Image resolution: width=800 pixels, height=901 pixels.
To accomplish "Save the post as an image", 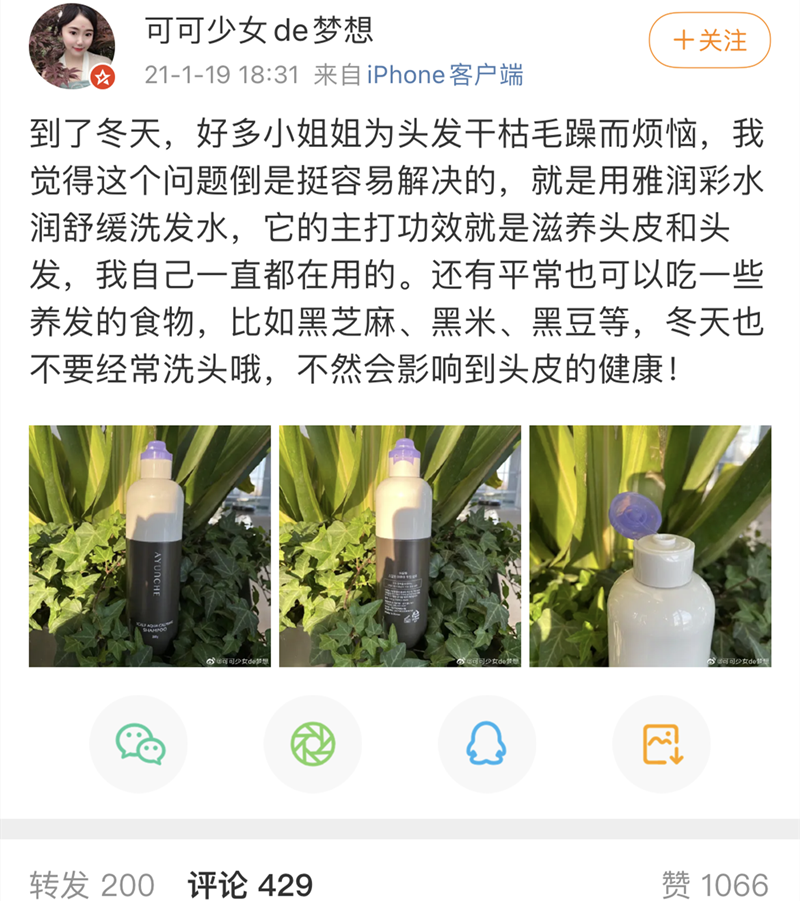I will point(661,744).
